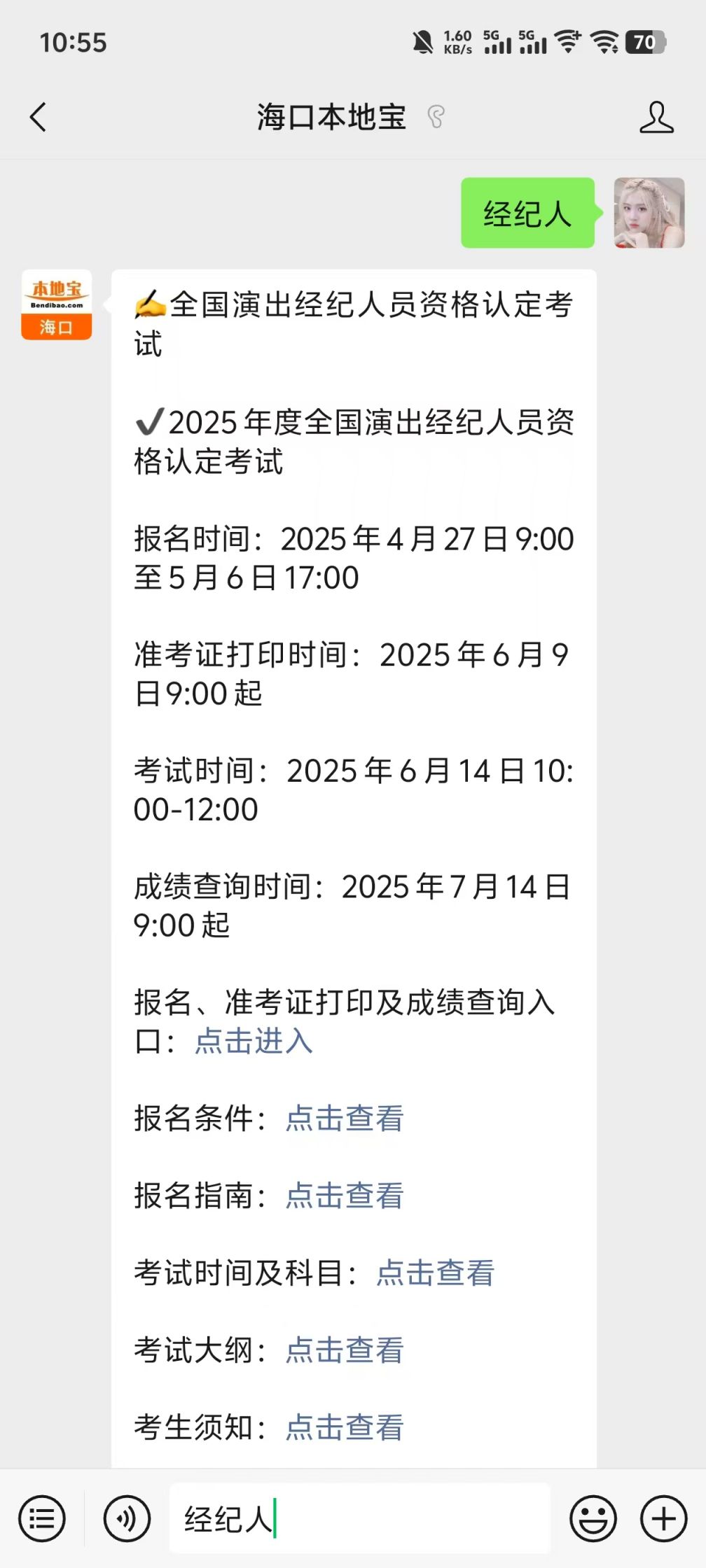Open the 点击进入 registration portal link
The image size is (706, 1568).
point(254,1041)
